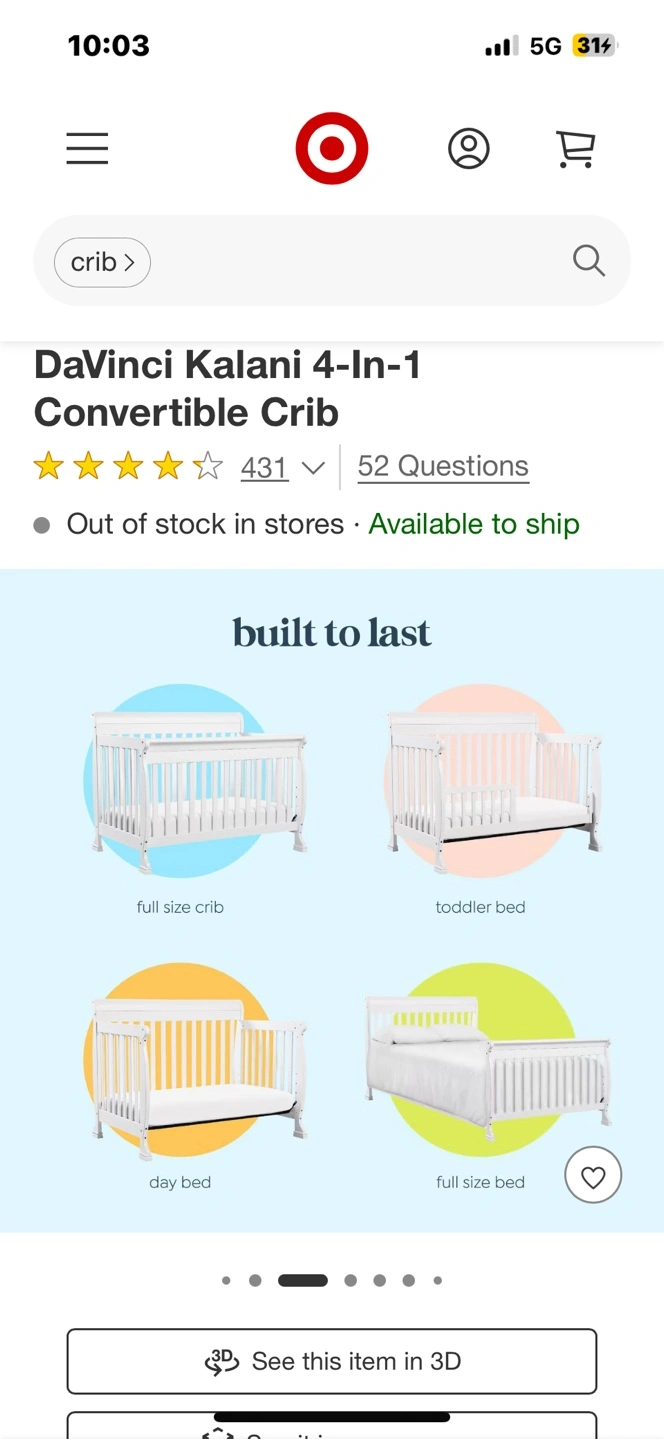This screenshot has width=664, height=1440.
Task: Open the account profile icon
Action: click(x=468, y=149)
